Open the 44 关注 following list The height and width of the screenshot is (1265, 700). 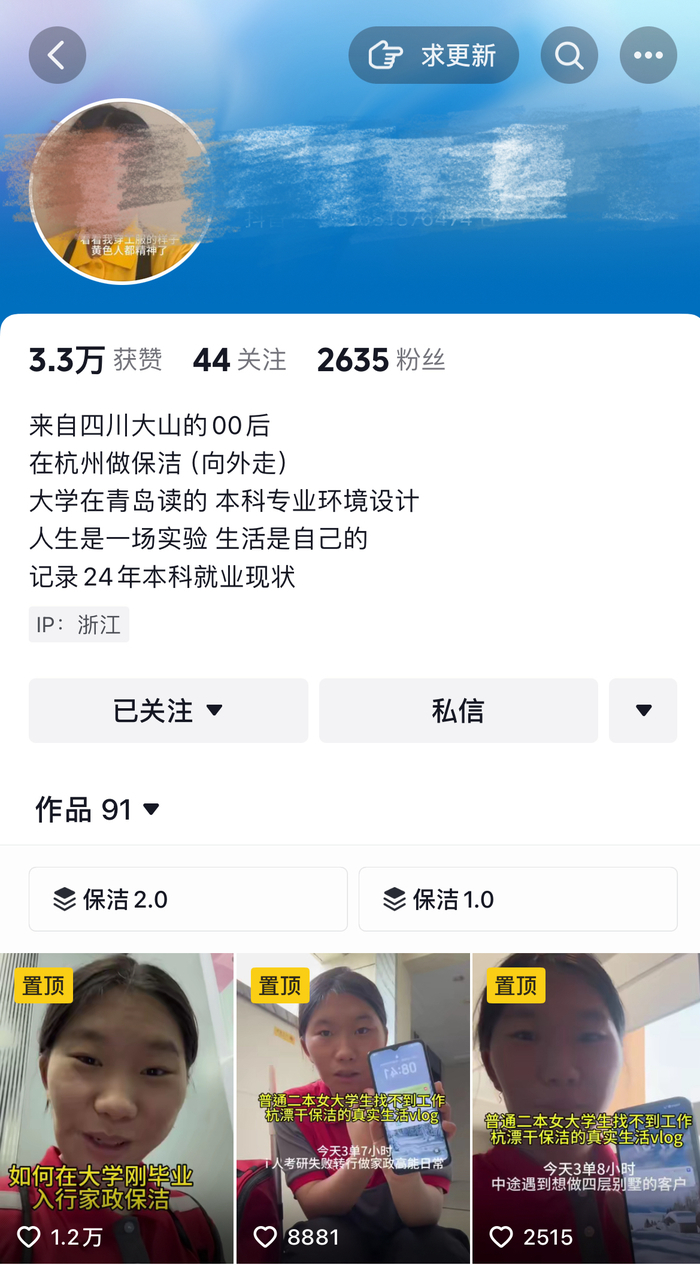coord(239,360)
